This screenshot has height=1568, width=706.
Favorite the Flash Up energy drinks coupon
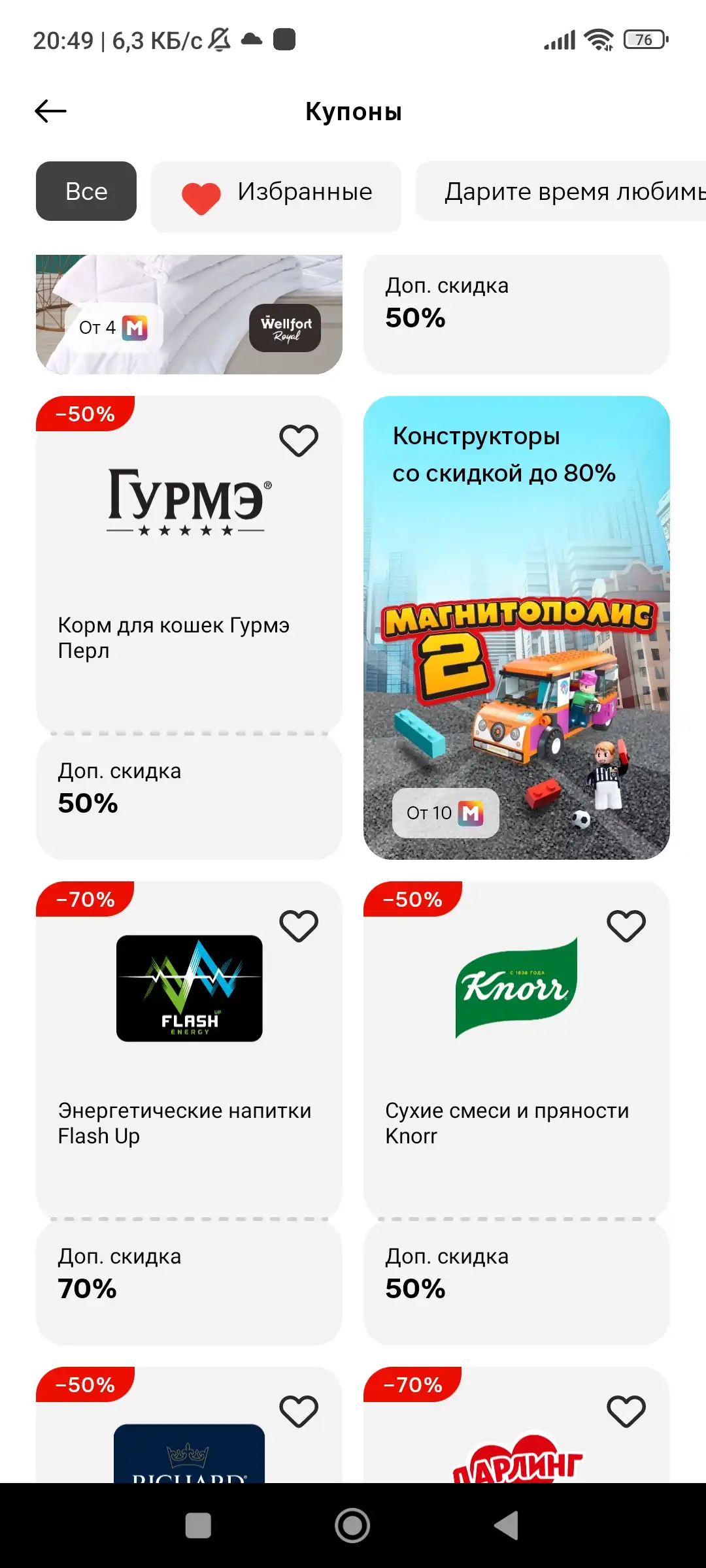click(299, 926)
